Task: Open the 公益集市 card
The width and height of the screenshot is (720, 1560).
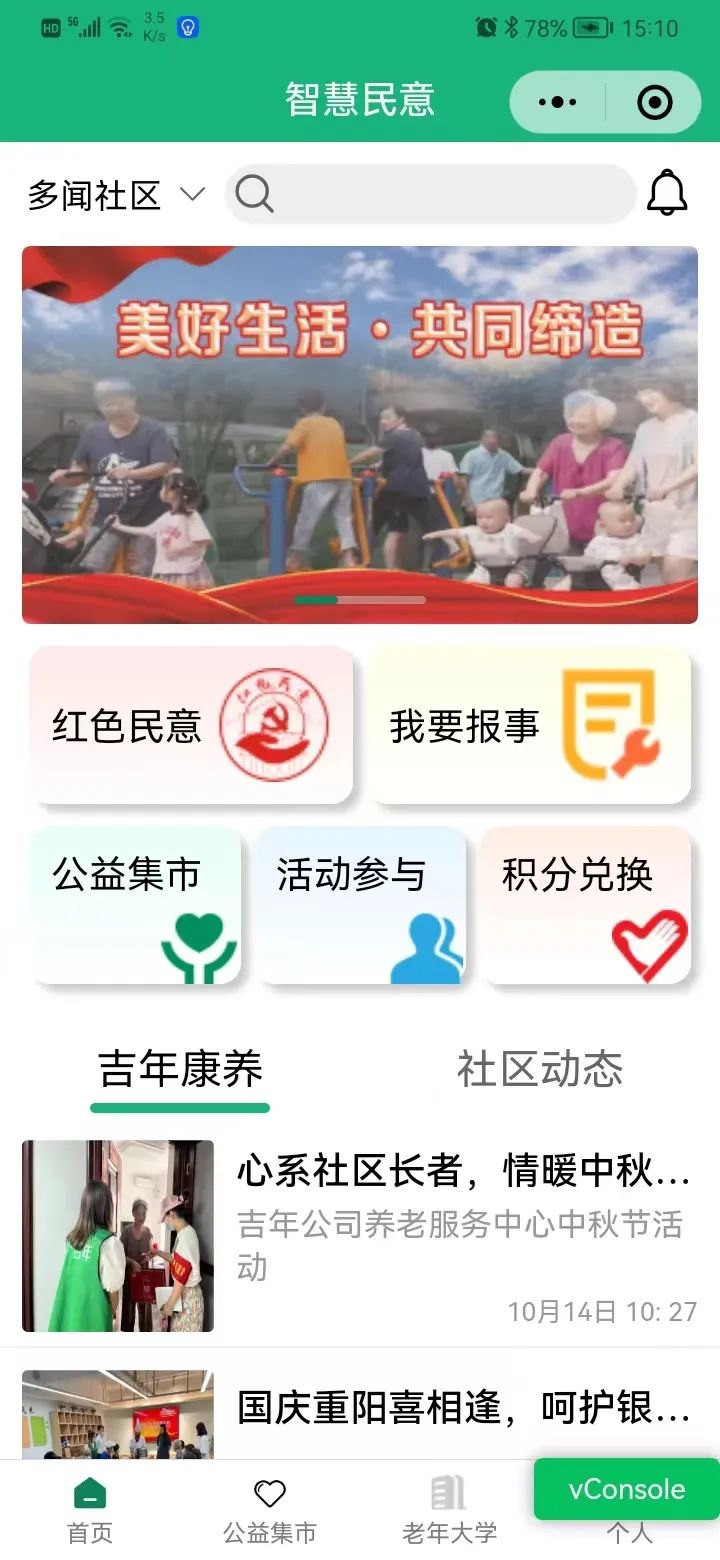Action: click(x=136, y=904)
